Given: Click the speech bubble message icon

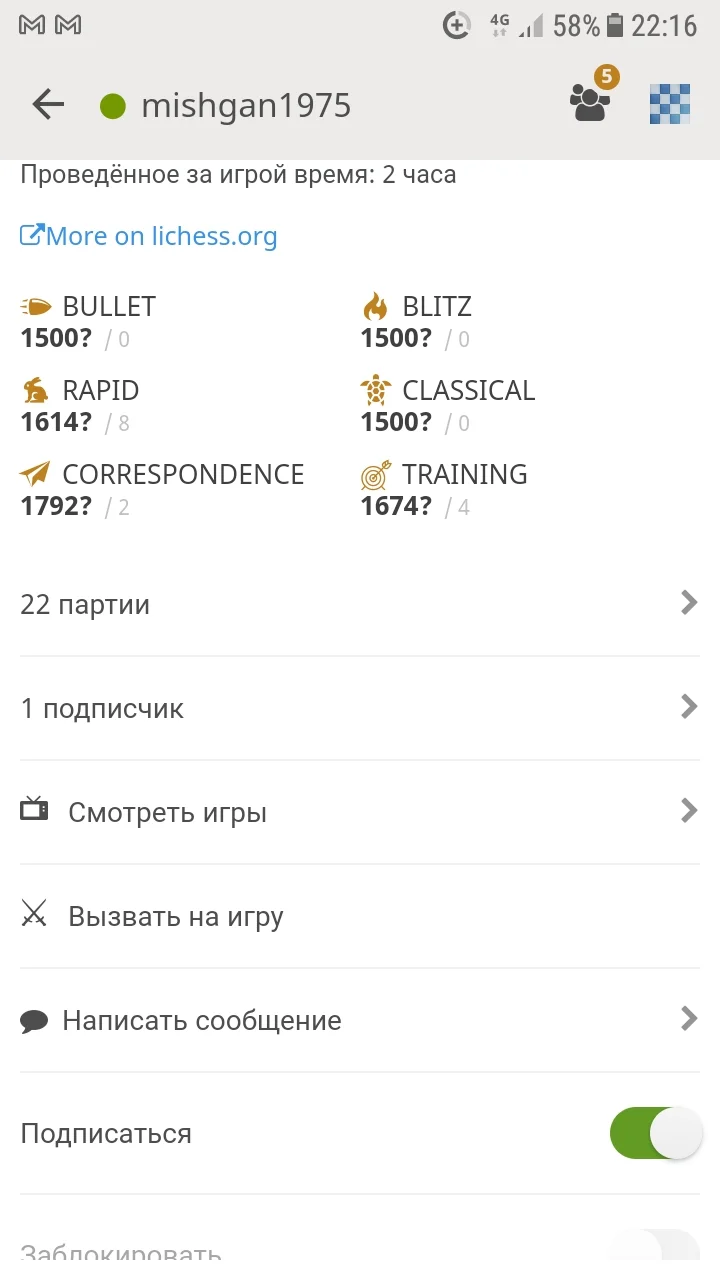Looking at the screenshot, I should click(34, 1019).
